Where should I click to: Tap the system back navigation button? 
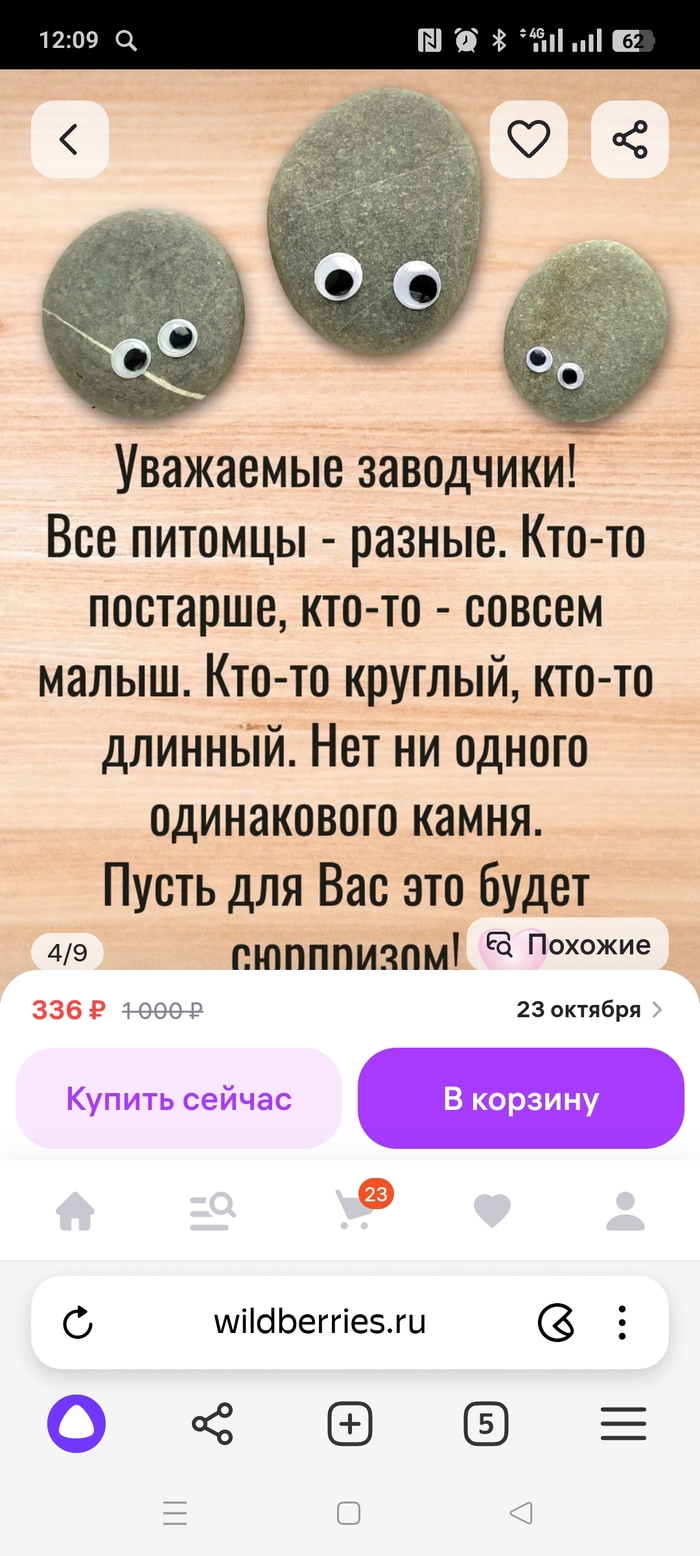pyautogui.click(x=521, y=1513)
